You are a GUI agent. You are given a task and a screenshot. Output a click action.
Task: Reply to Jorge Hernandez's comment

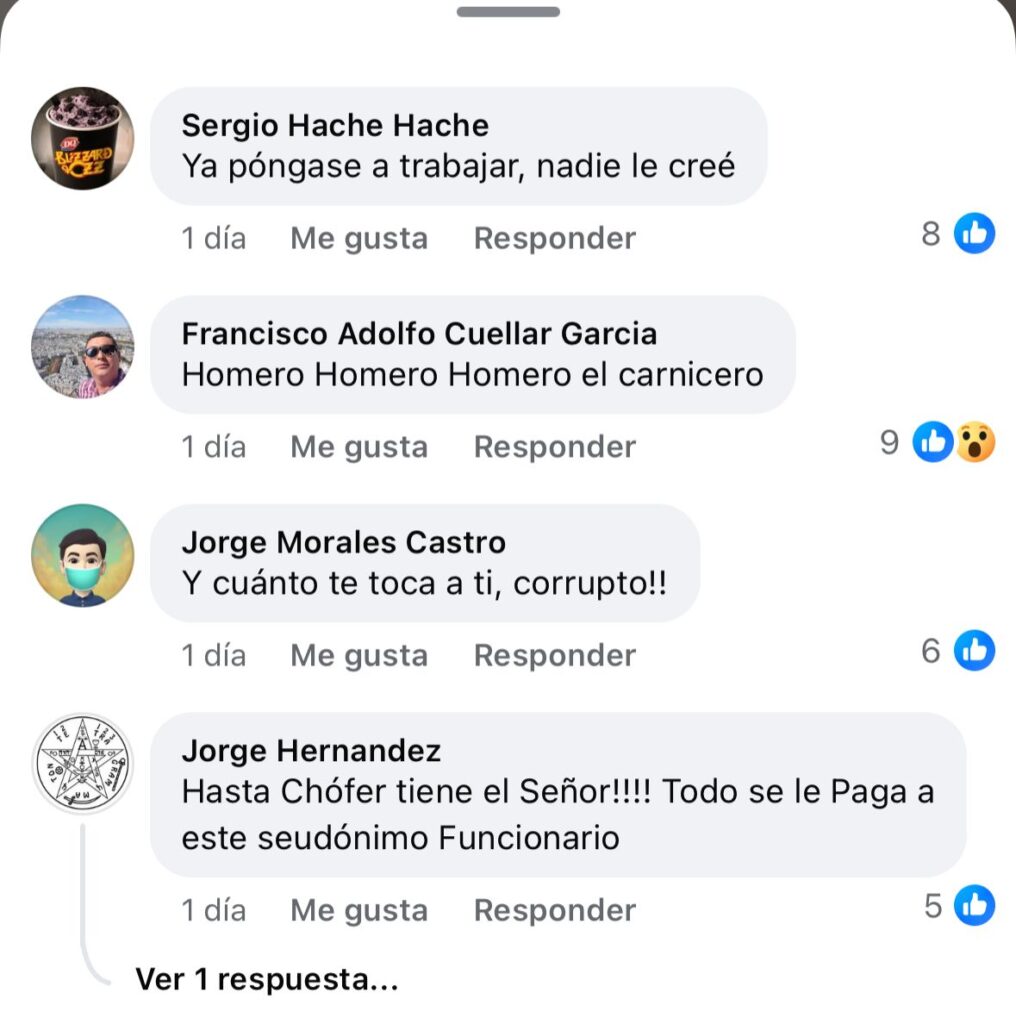click(554, 910)
